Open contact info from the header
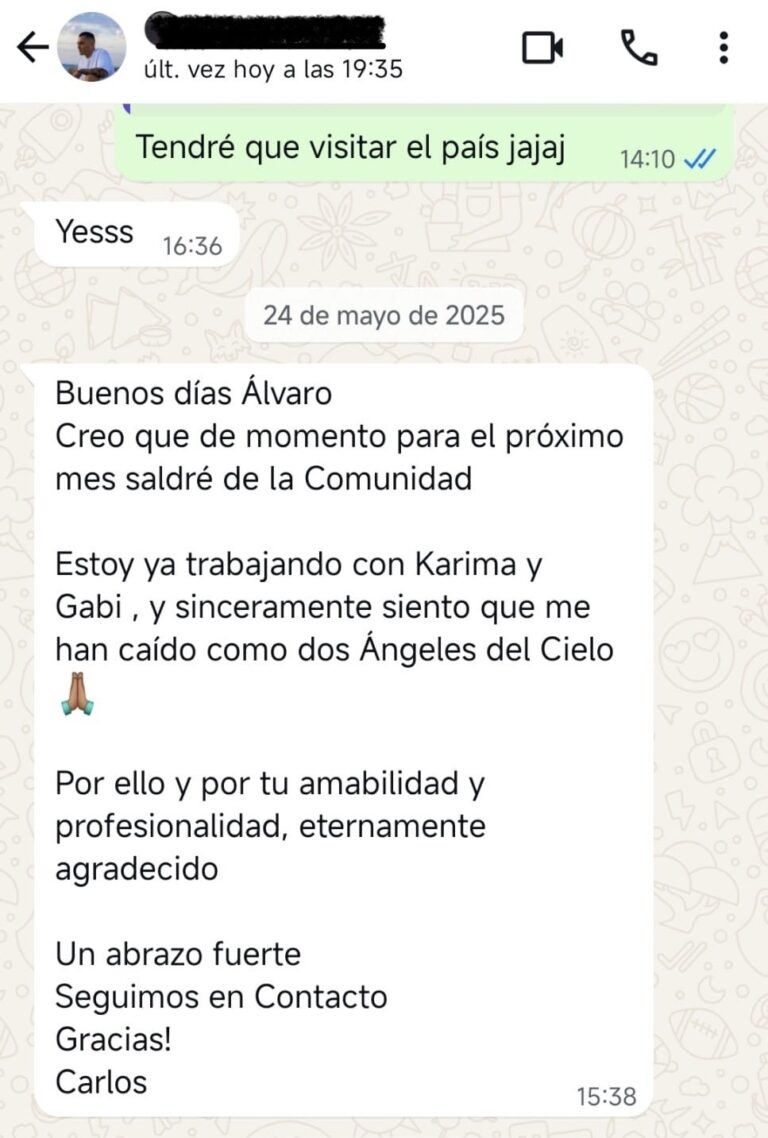768x1138 pixels. click(x=270, y=50)
